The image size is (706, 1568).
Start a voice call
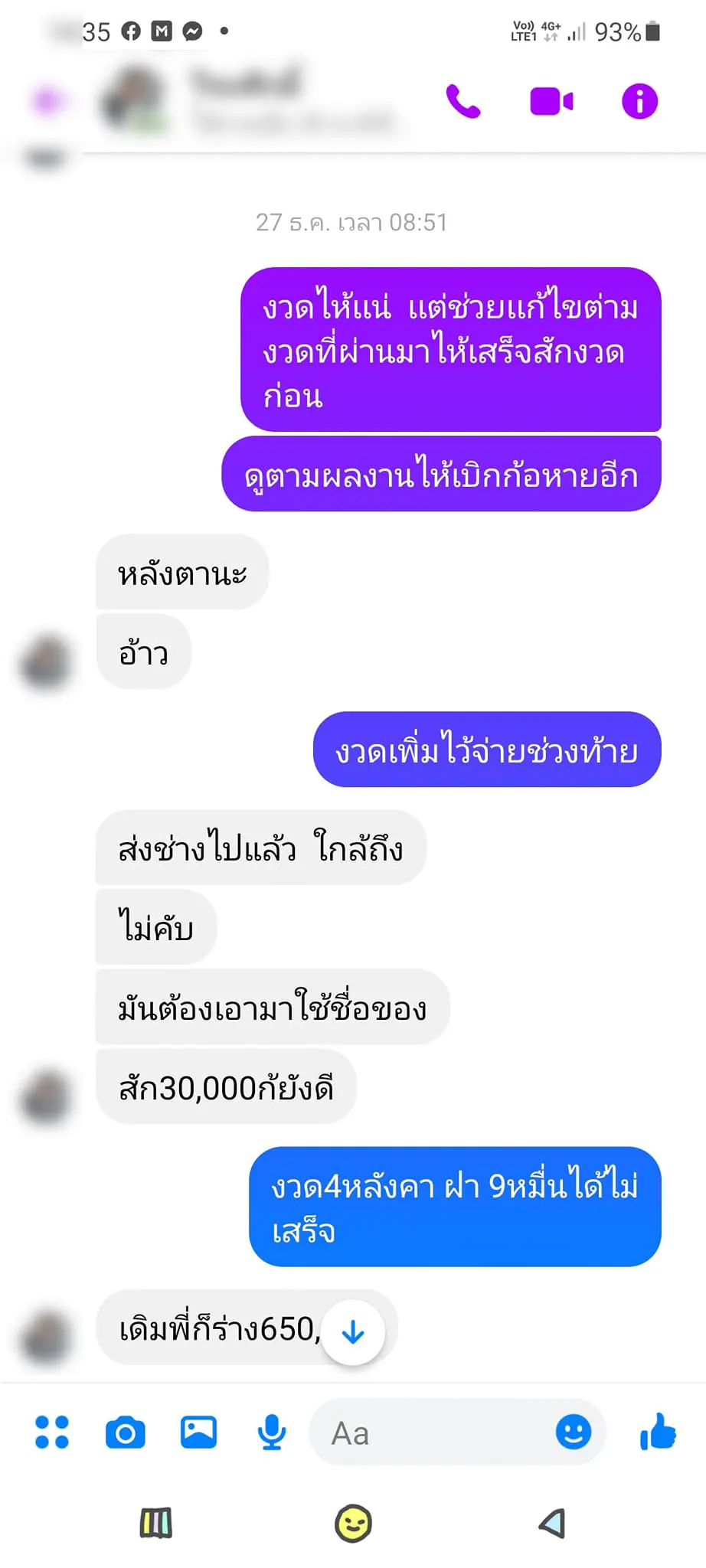coord(463,101)
